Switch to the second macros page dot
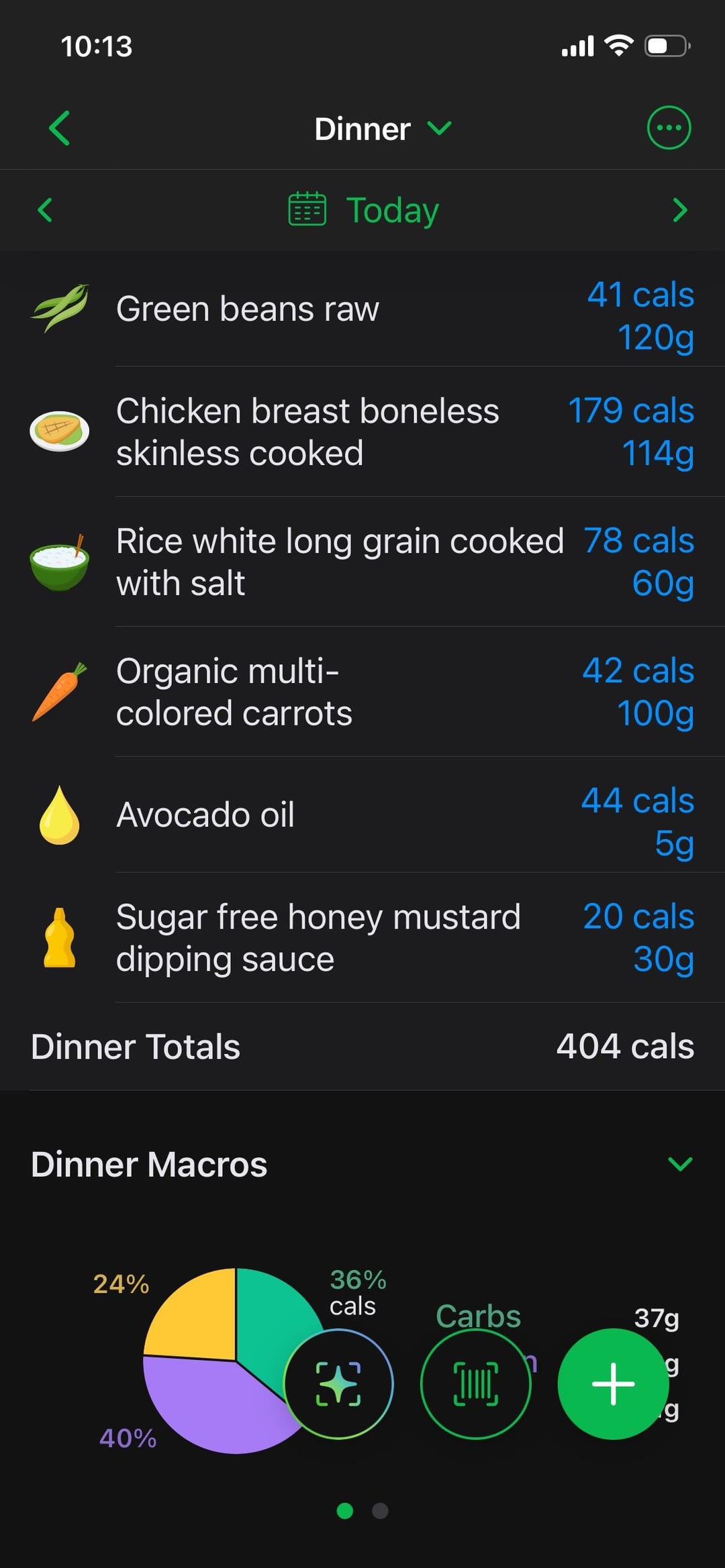 pos(381,1511)
